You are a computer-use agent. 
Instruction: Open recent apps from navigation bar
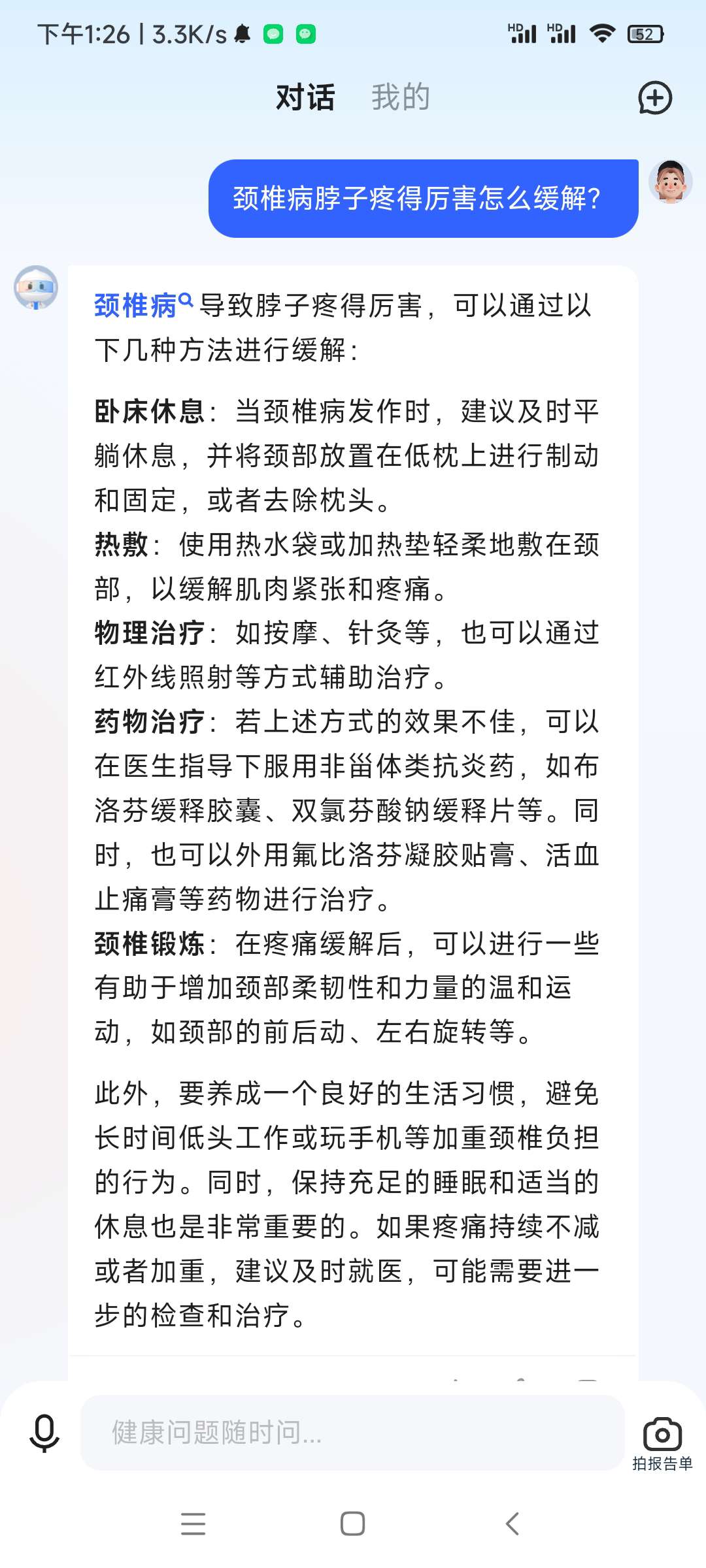193,1524
